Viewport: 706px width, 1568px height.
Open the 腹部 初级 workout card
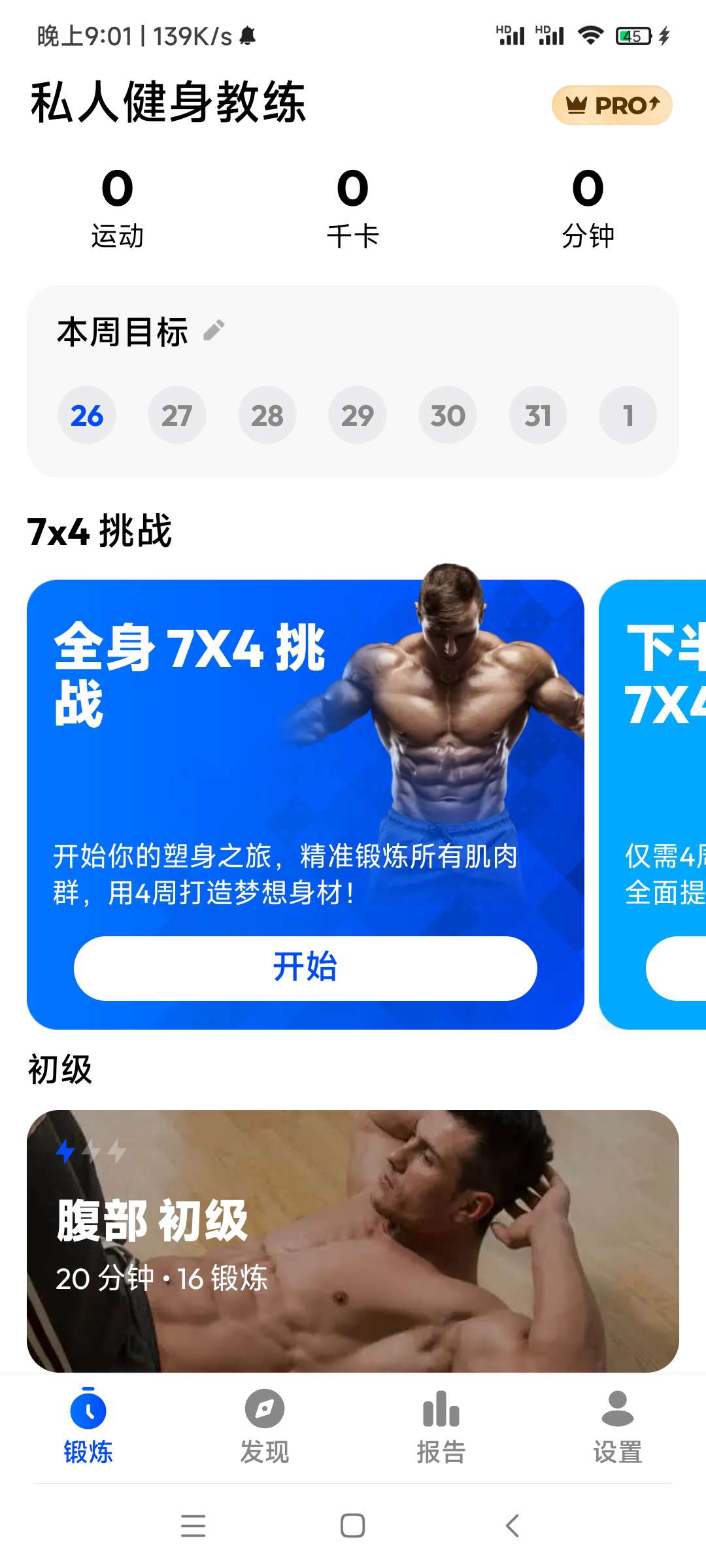click(353, 1241)
